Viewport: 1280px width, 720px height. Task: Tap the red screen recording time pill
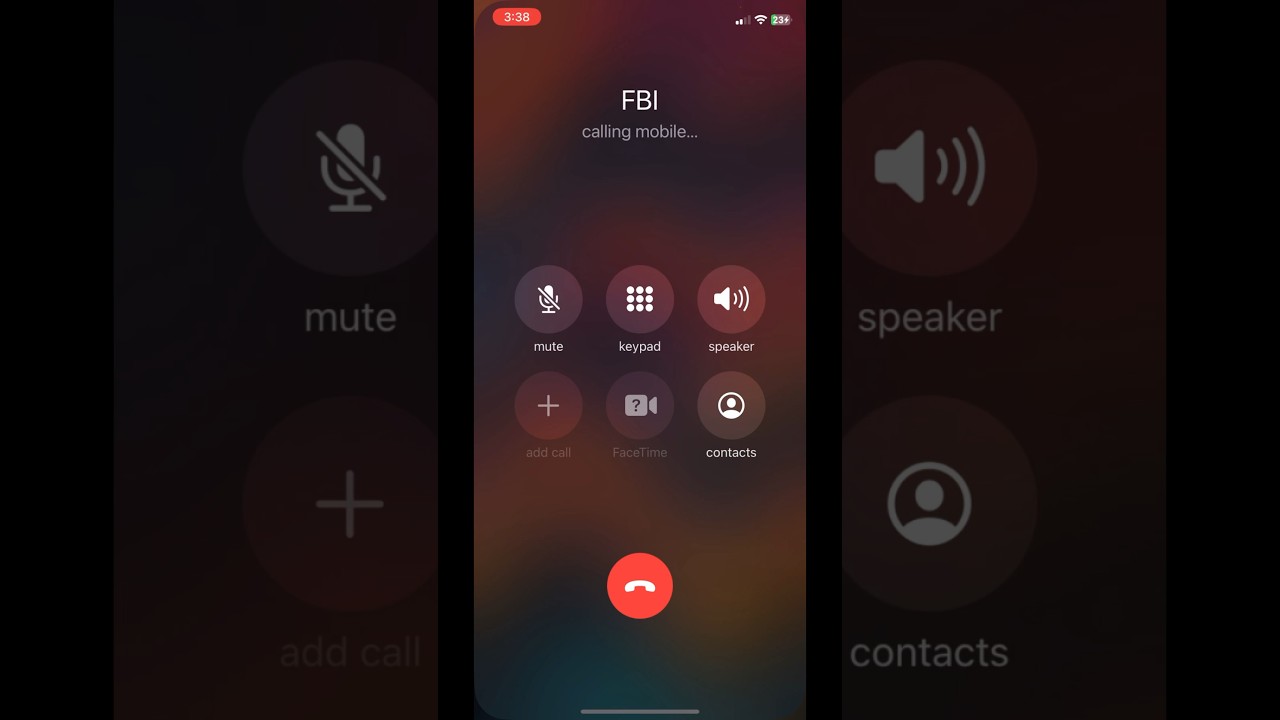[517, 17]
